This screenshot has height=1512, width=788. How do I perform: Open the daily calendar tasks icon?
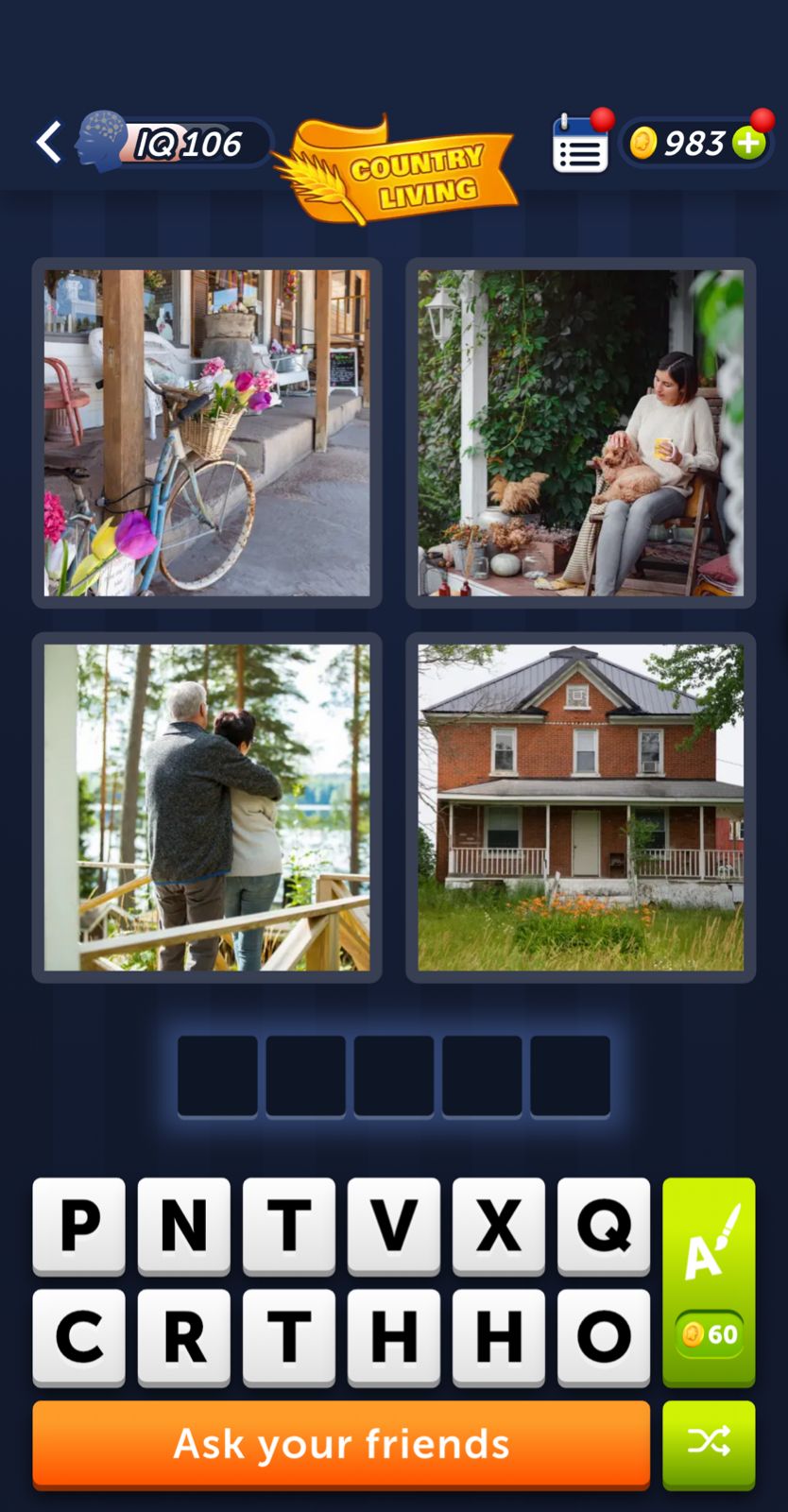point(579,145)
